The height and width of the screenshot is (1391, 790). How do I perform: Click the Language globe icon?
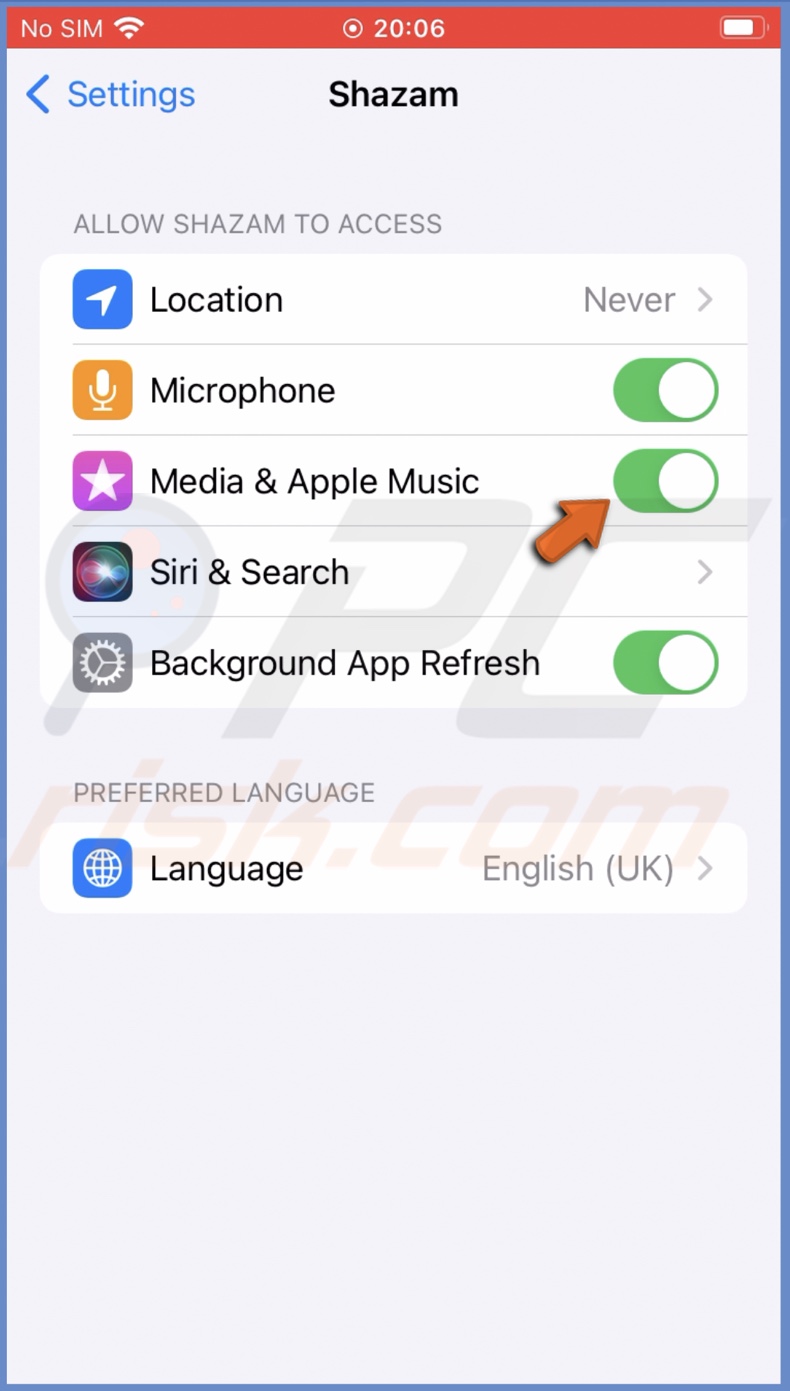[x=101, y=869]
